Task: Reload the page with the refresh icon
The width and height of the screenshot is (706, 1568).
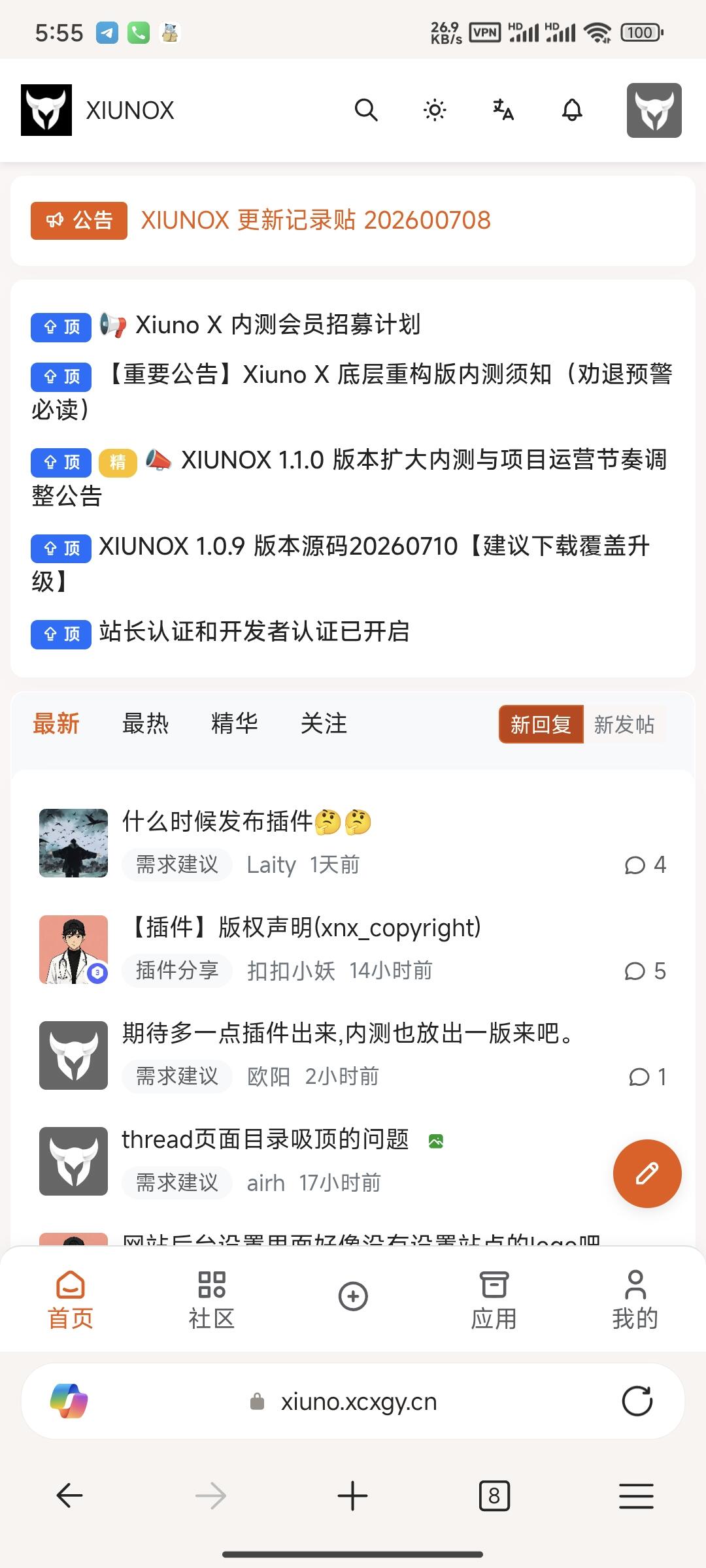Action: tap(637, 1401)
